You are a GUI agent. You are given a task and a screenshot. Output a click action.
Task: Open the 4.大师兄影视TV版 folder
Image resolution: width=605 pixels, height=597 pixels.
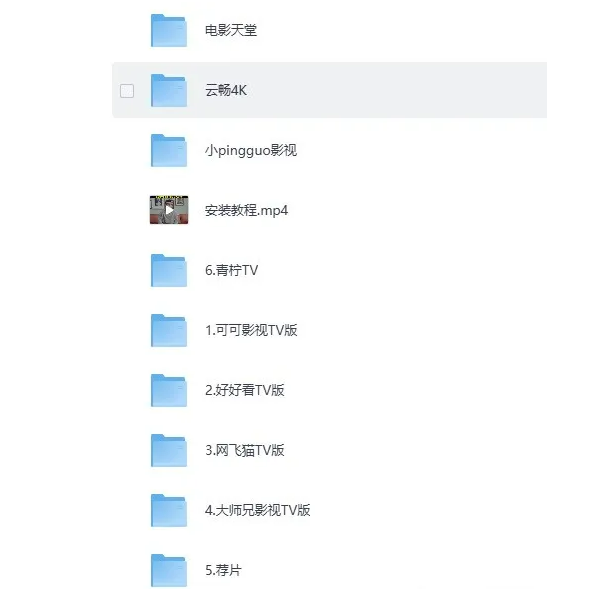pyautogui.click(x=257, y=510)
